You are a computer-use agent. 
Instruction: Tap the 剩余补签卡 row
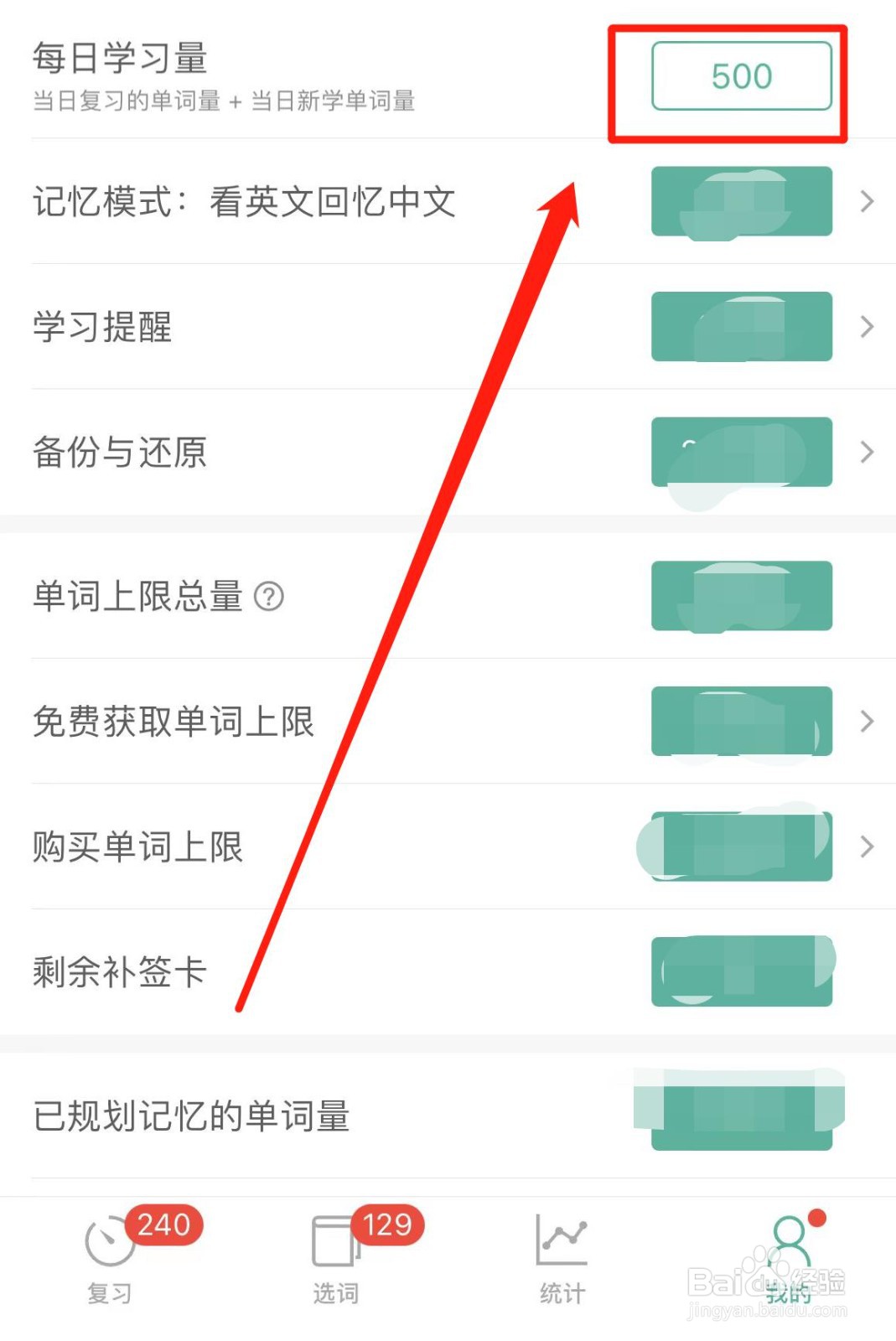[119, 971]
